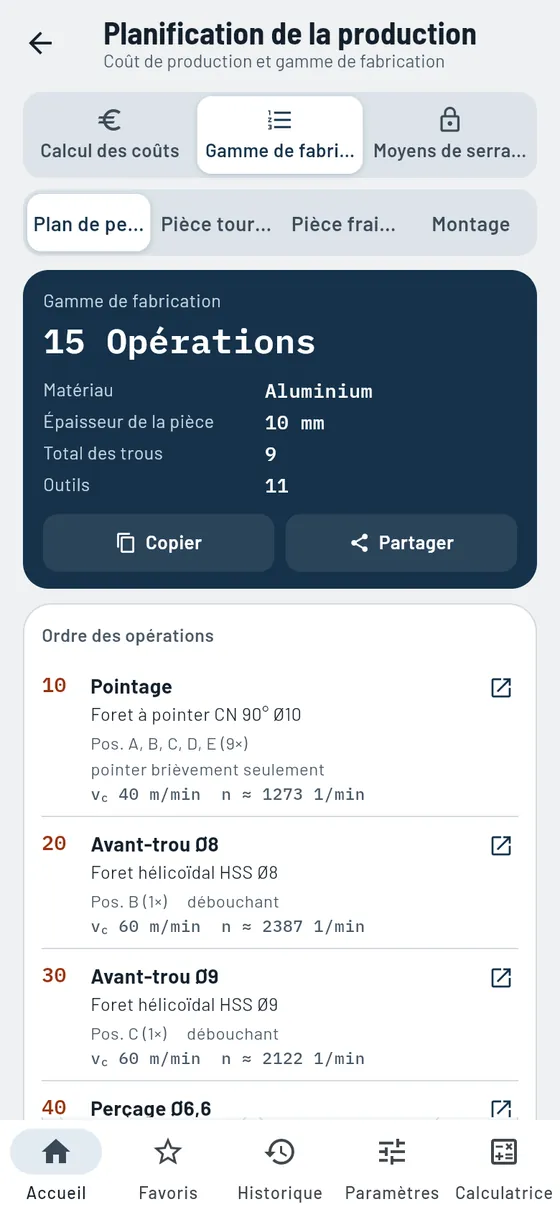The height and width of the screenshot is (1212, 560).
Task: Switch to Calcul des coûts tab
Action: 110,135
